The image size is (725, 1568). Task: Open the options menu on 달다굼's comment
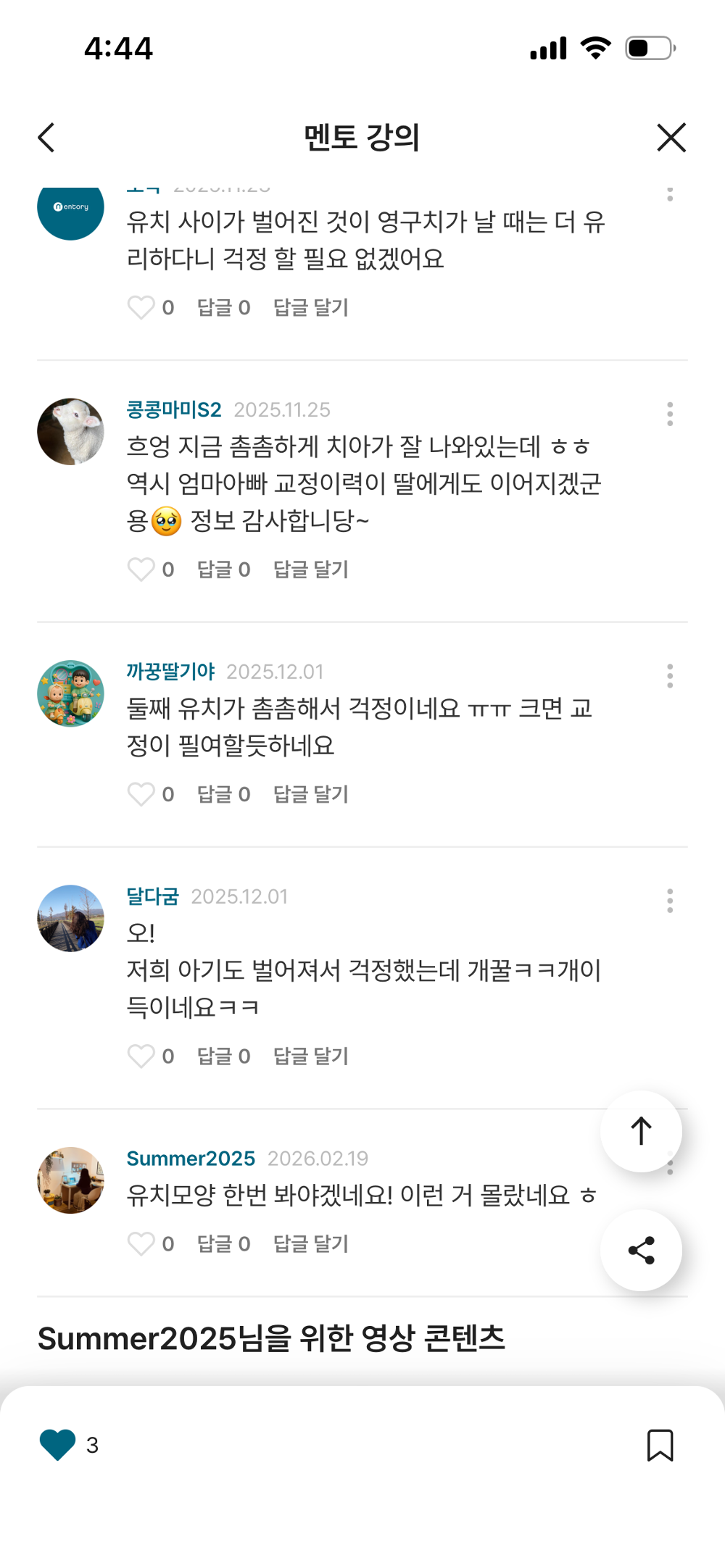tap(669, 900)
